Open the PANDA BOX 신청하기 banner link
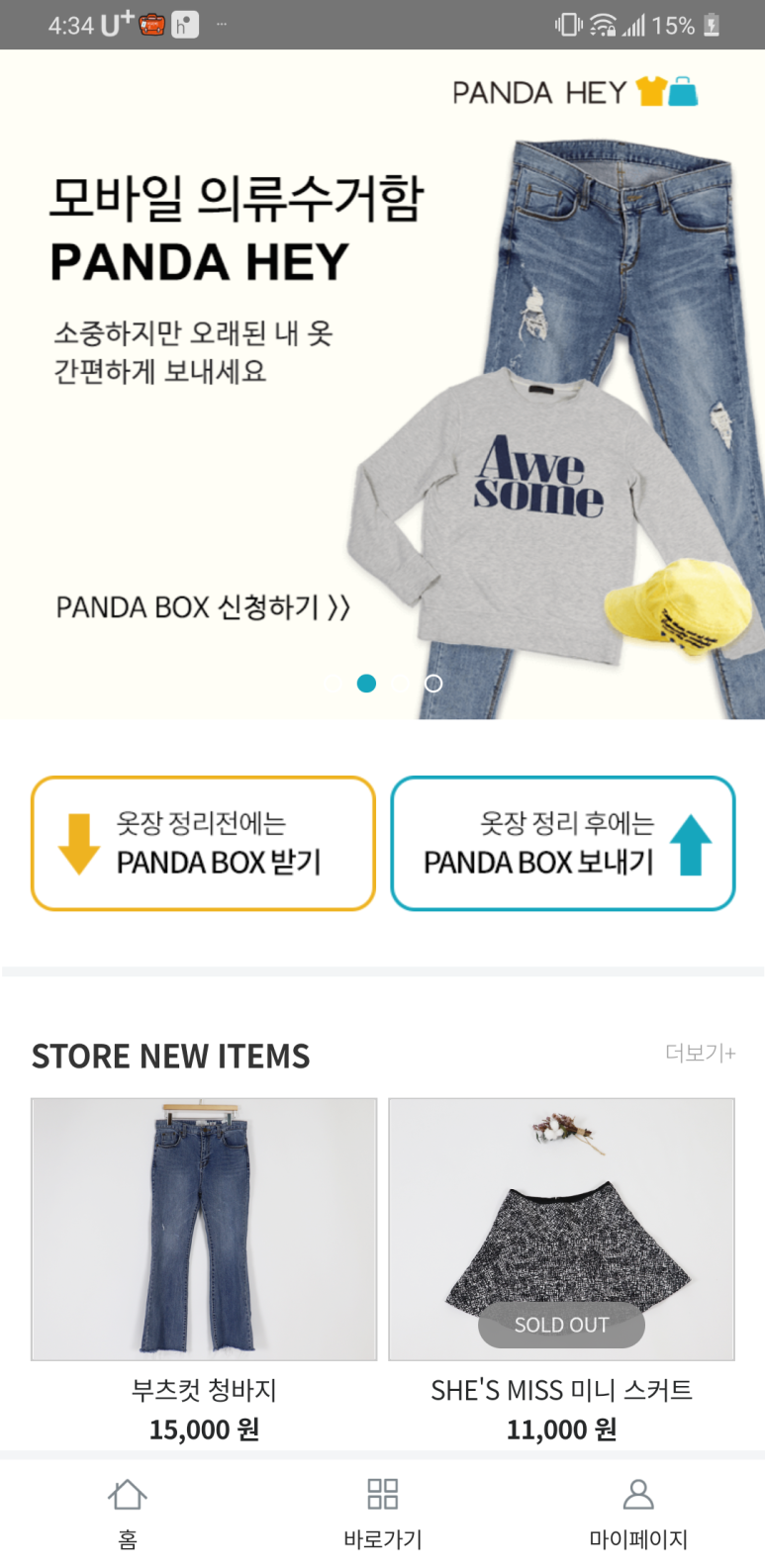 point(203,606)
